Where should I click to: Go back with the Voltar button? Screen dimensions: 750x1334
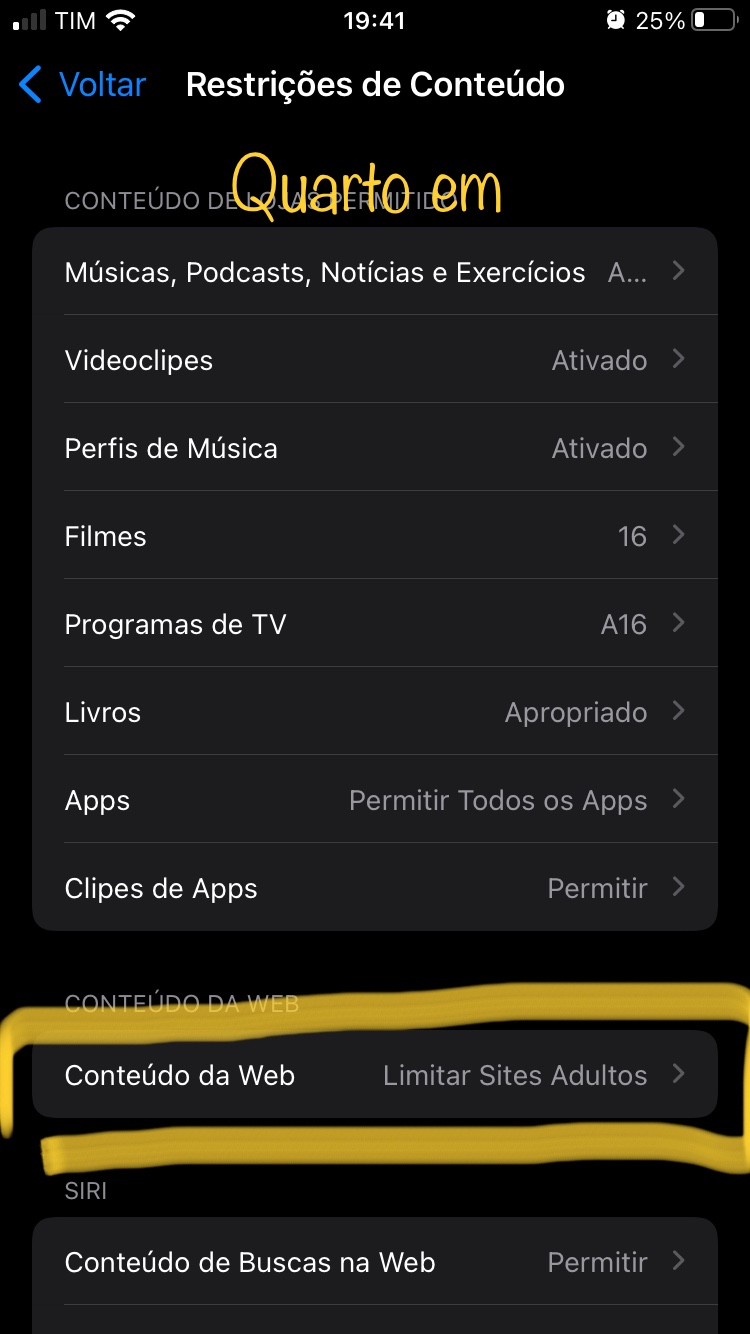point(83,85)
